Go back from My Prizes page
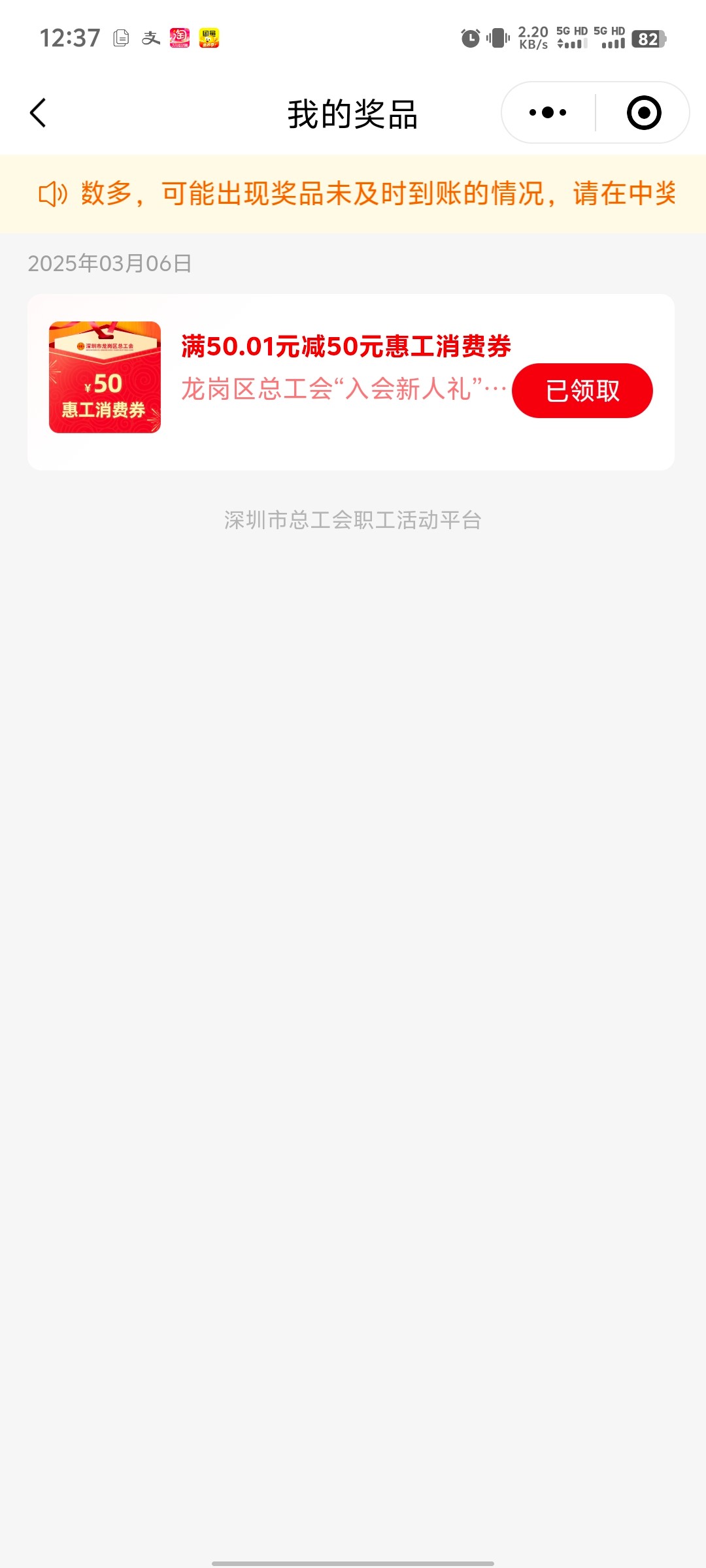The height and width of the screenshot is (1568, 706). [38, 113]
